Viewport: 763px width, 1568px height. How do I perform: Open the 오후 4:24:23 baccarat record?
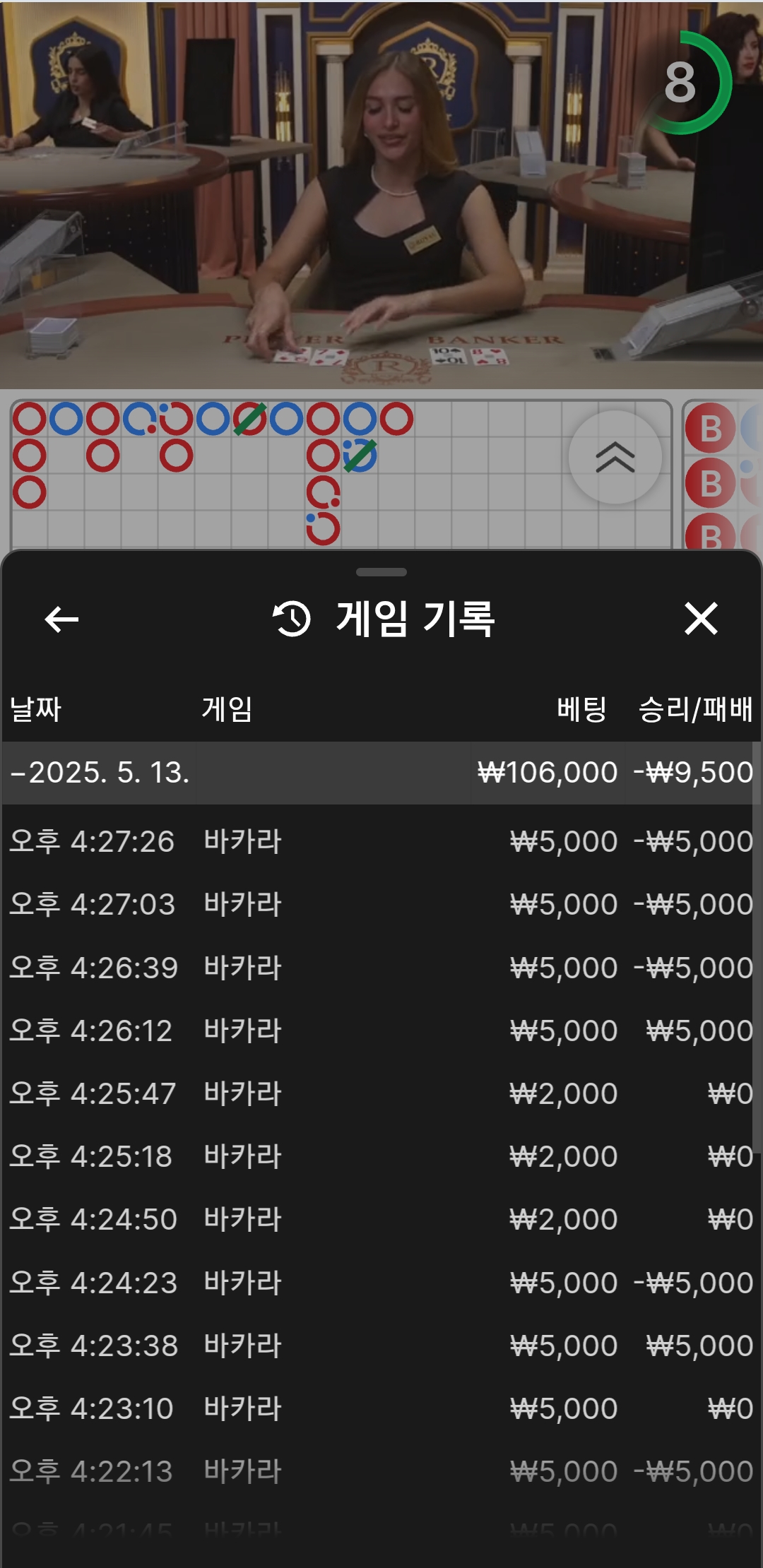coord(381,1283)
